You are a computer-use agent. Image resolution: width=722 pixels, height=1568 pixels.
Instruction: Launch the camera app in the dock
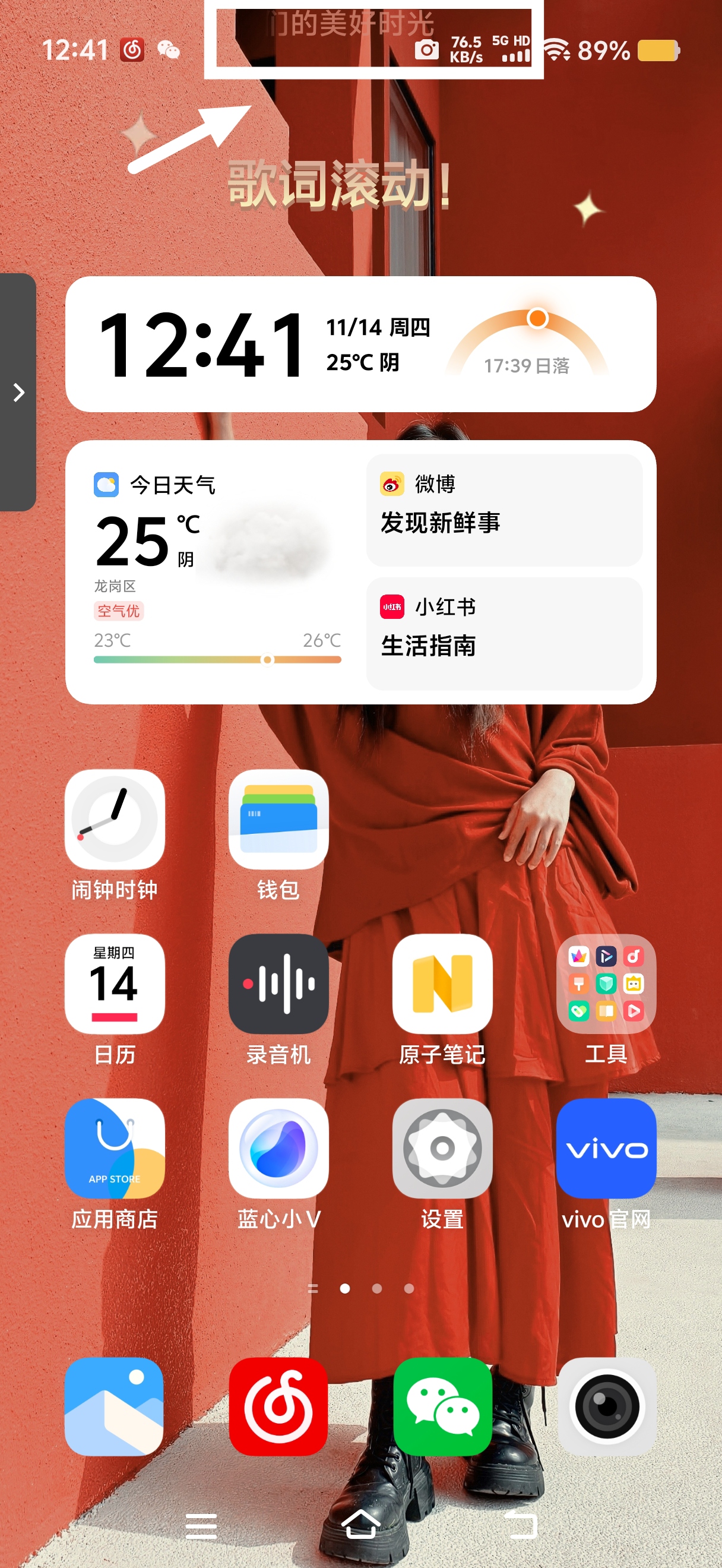tap(606, 1406)
